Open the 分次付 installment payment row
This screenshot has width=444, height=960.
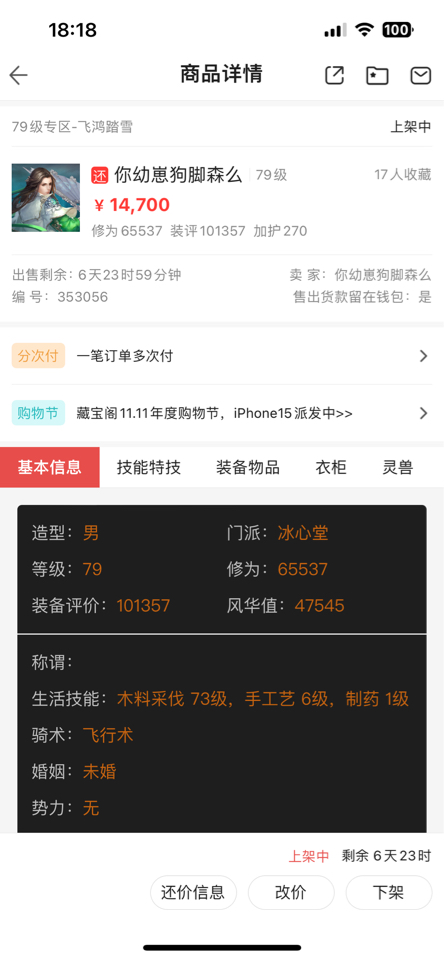tap(222, 356)
